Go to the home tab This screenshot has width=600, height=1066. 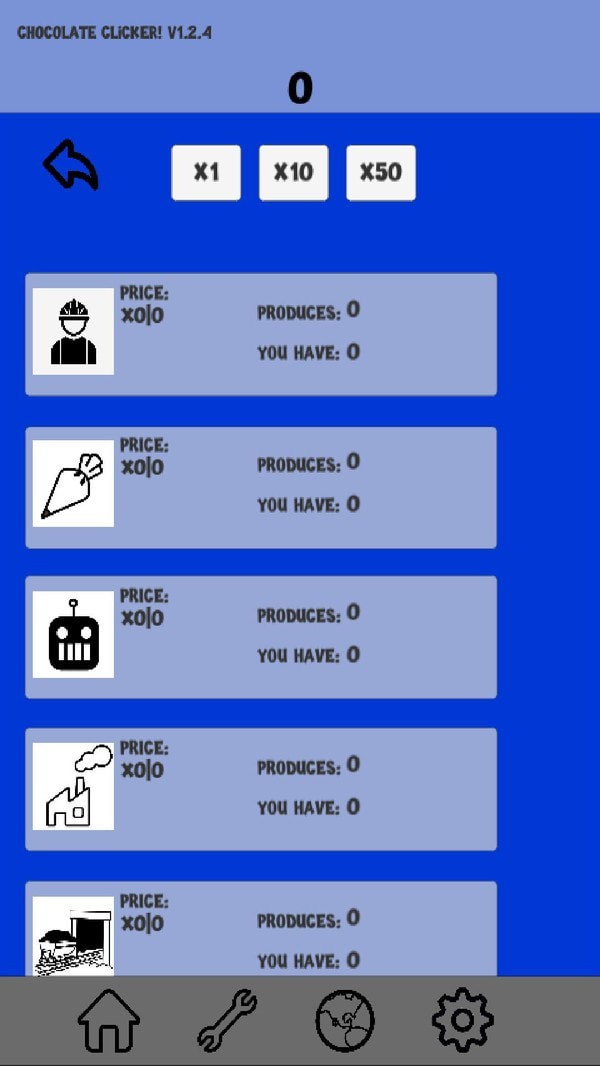click(x=109, y=1020)
